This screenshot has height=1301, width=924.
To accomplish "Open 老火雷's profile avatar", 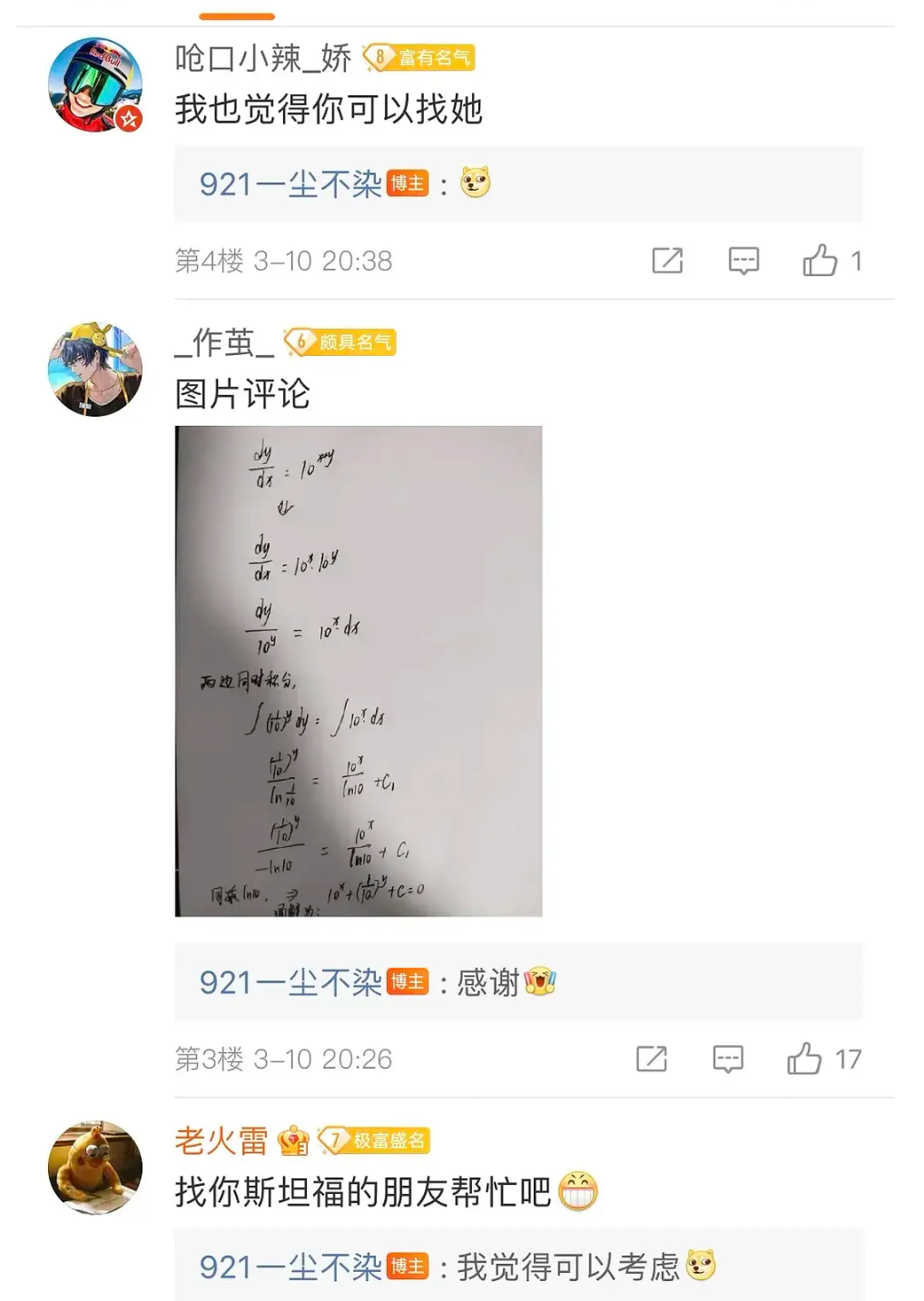I will click(x=94, y=1168).
